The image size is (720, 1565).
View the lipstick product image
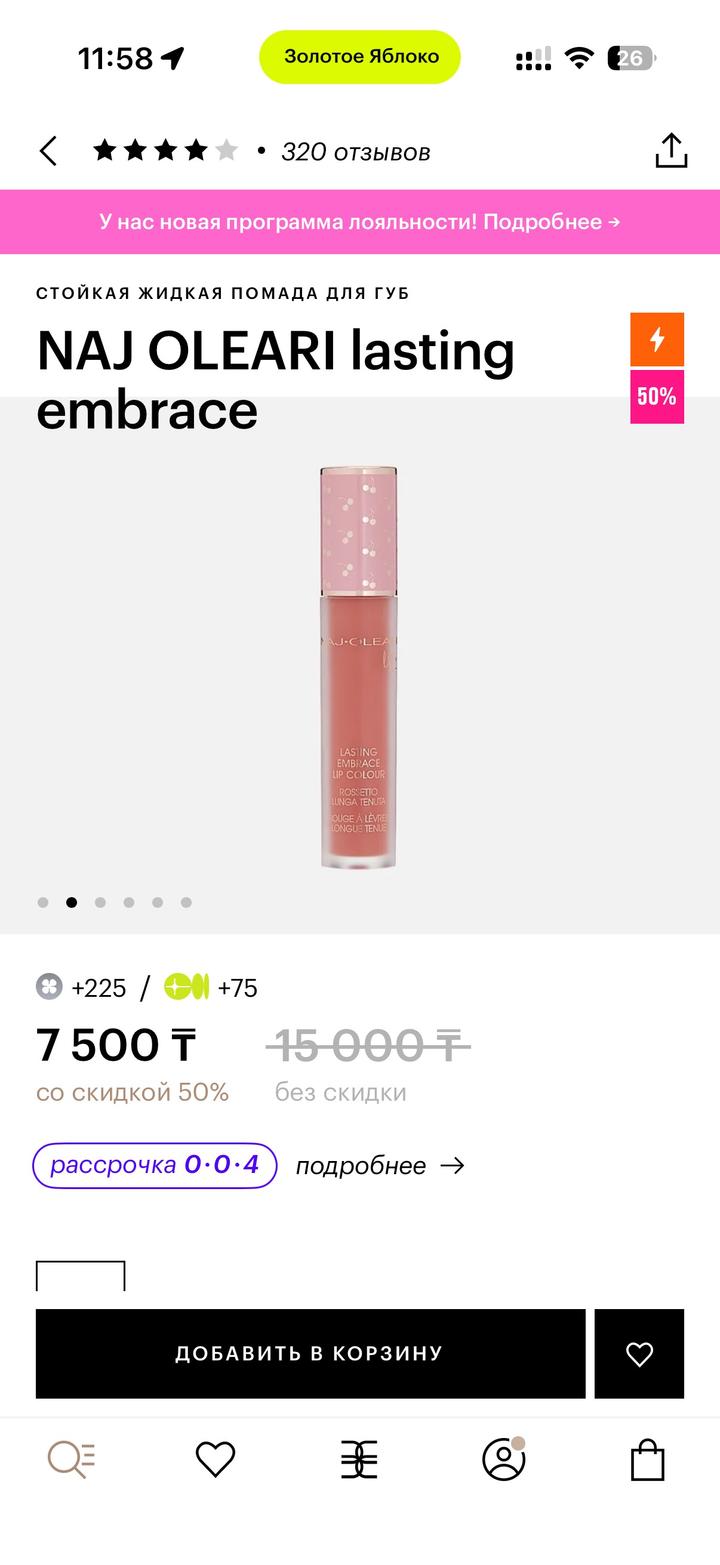click(360, 667)
